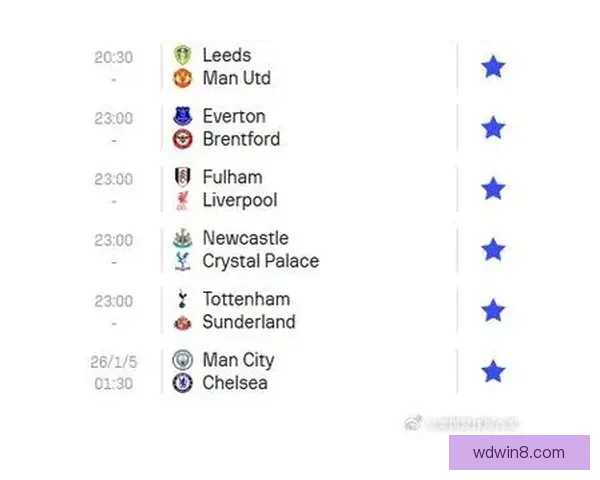Favorite the Man City vs Chelsea fixture

coord(493,372)
